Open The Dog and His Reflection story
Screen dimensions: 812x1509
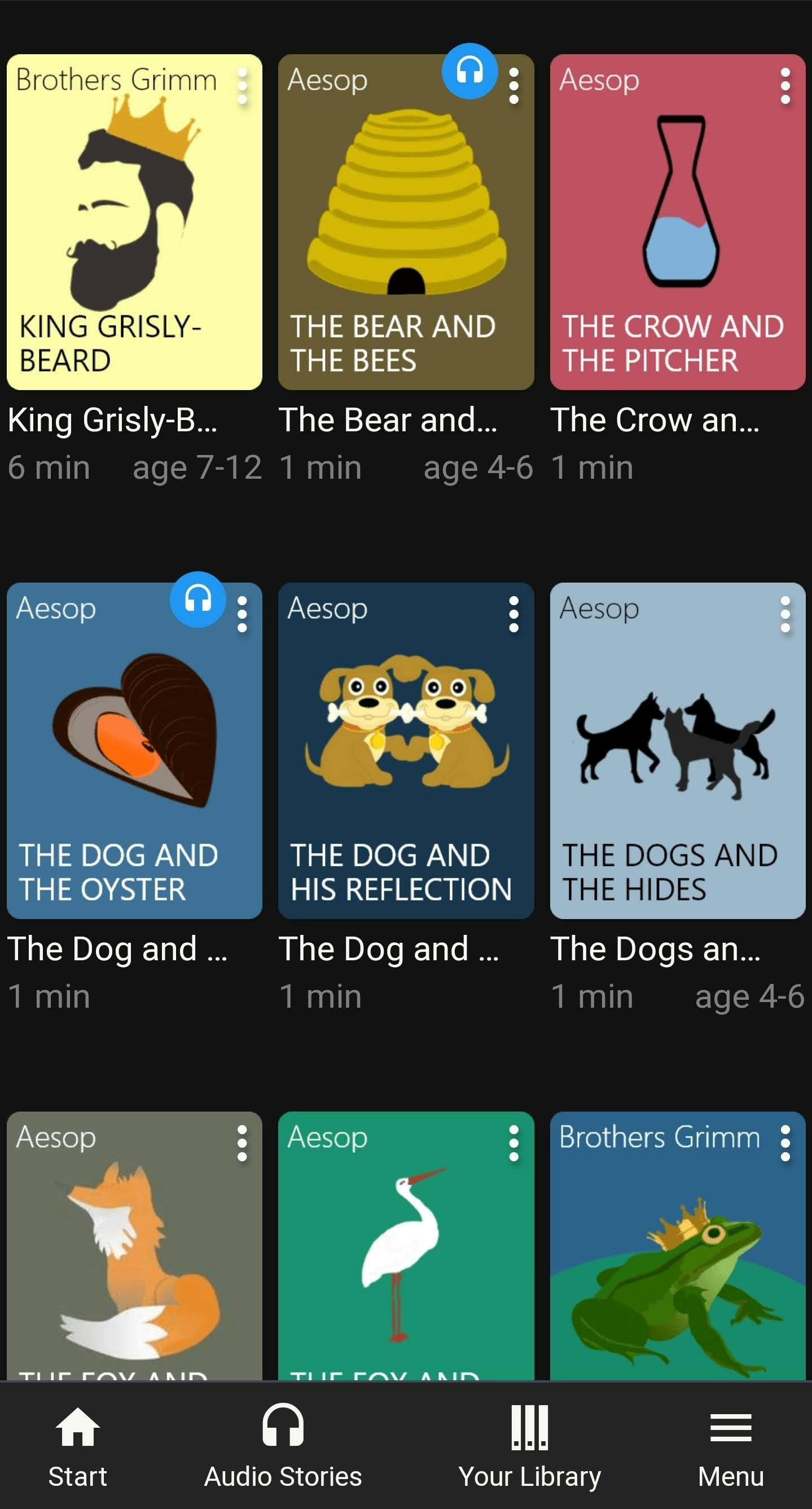[x=406, y=750]
